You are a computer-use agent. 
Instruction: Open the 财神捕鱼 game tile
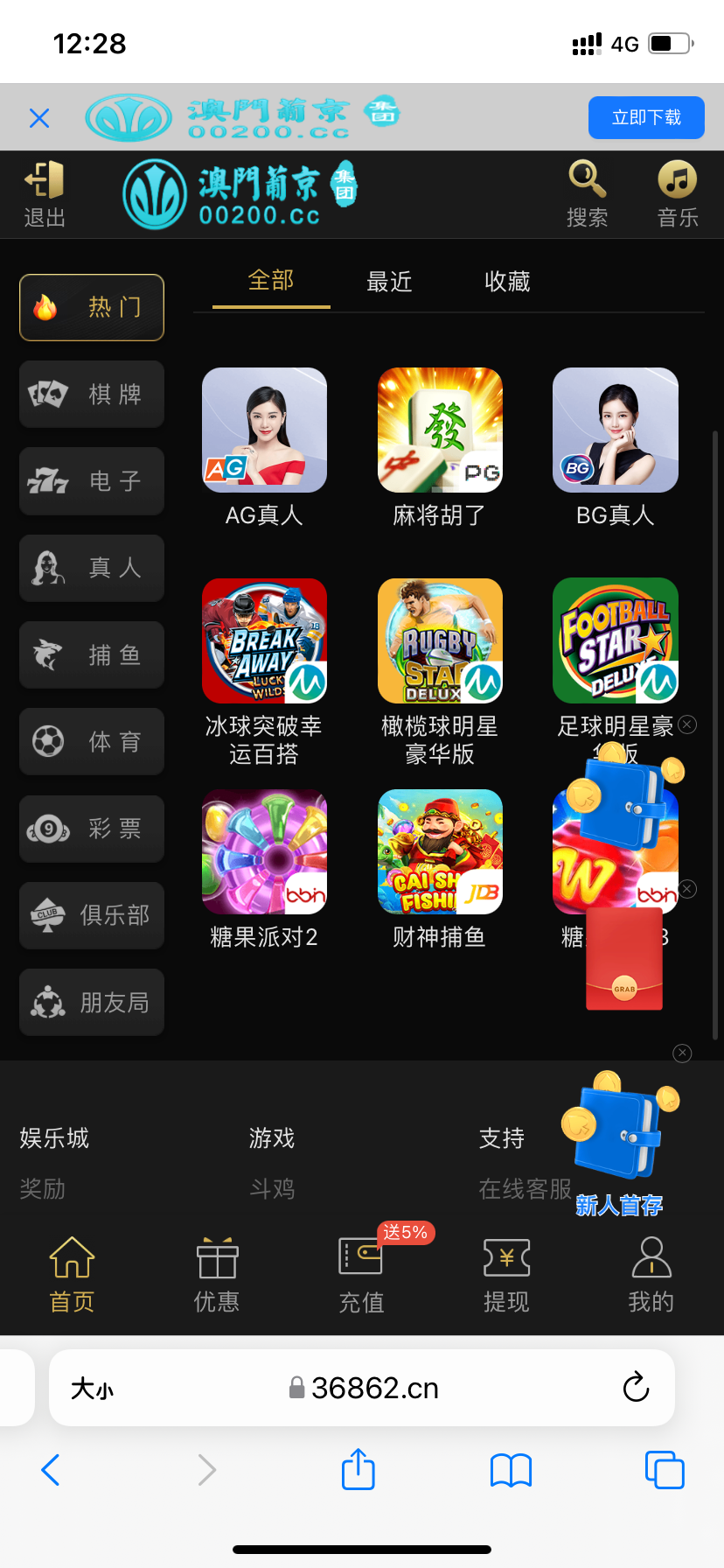[440, 852]
